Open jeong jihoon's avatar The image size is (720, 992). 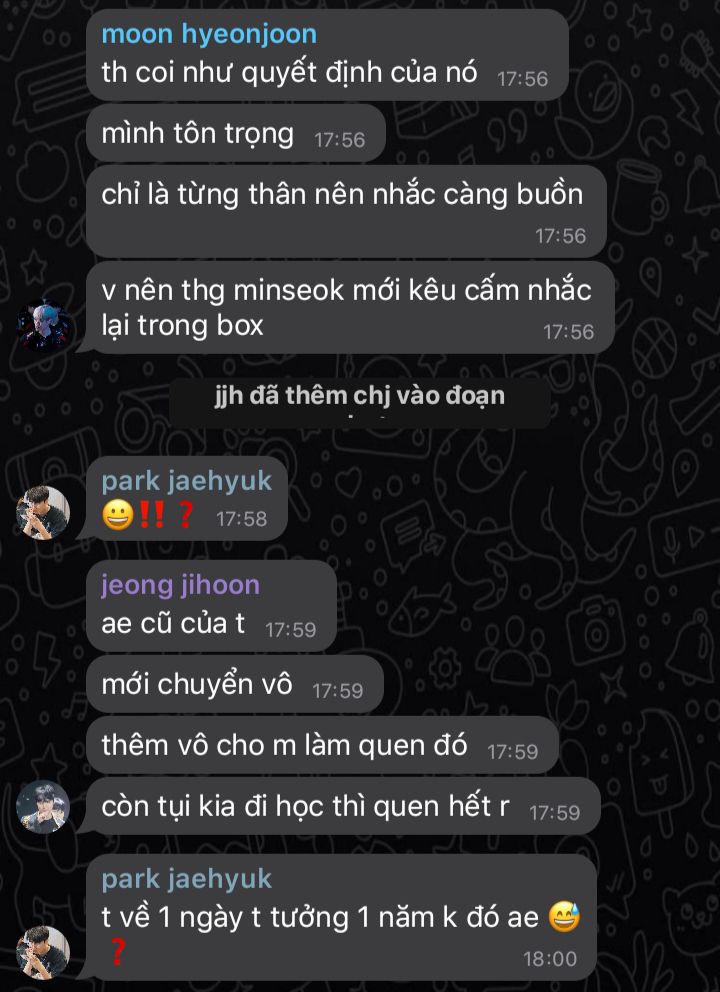[43, 807]
